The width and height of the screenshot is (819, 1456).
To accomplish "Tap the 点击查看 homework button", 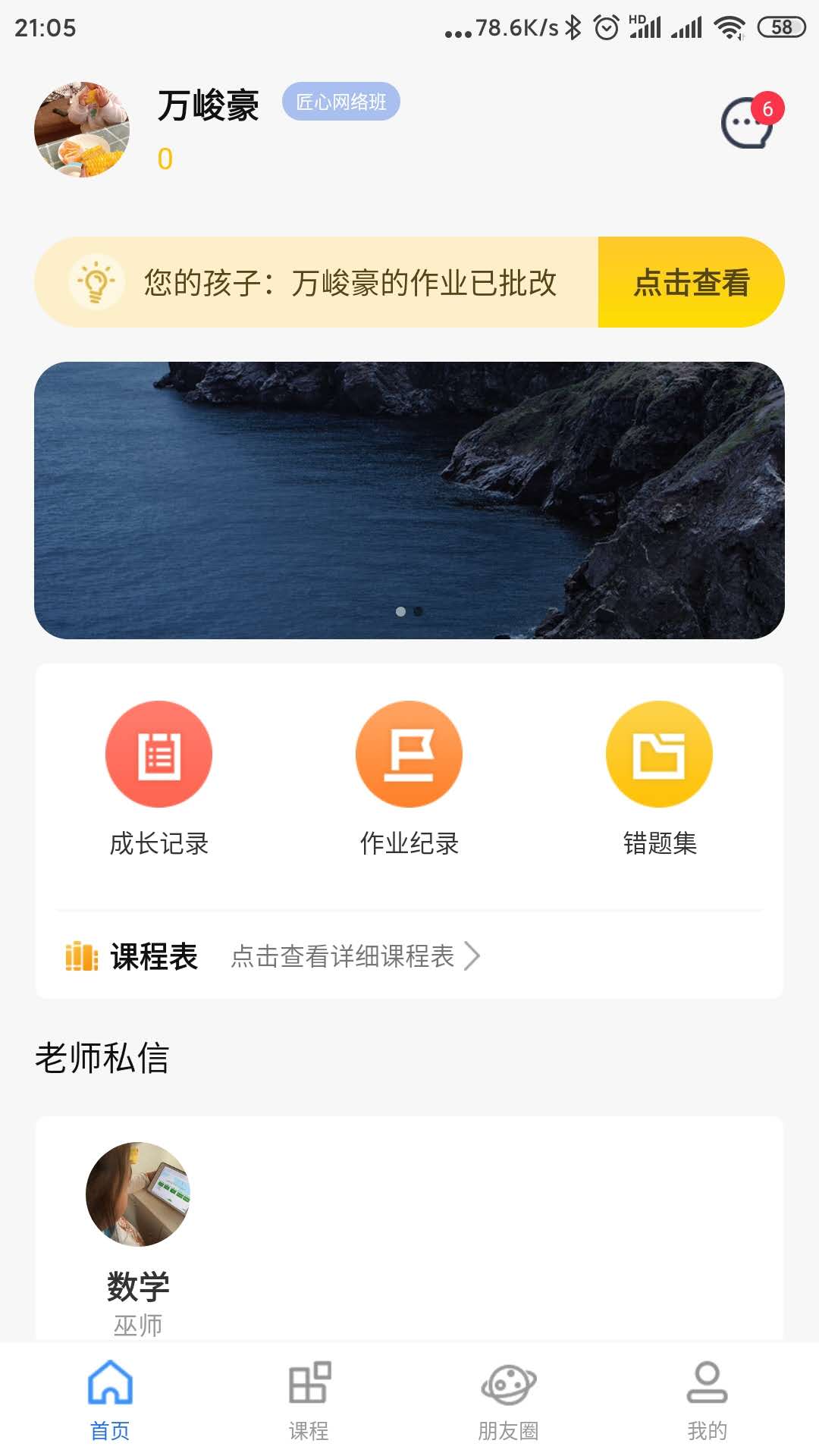I will 691,283.
